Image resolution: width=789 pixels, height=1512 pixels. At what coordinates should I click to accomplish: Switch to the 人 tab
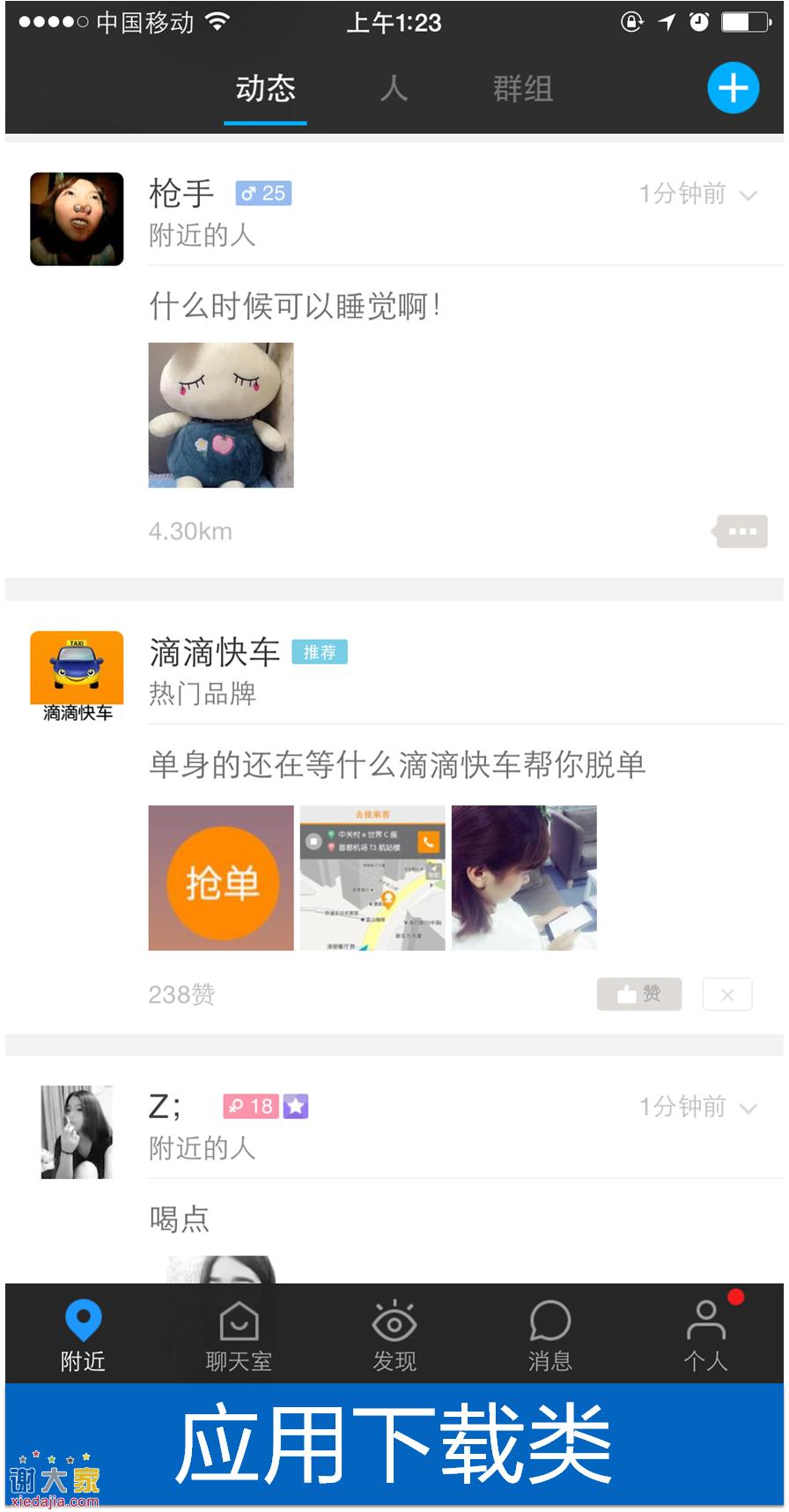pos(394,88)
